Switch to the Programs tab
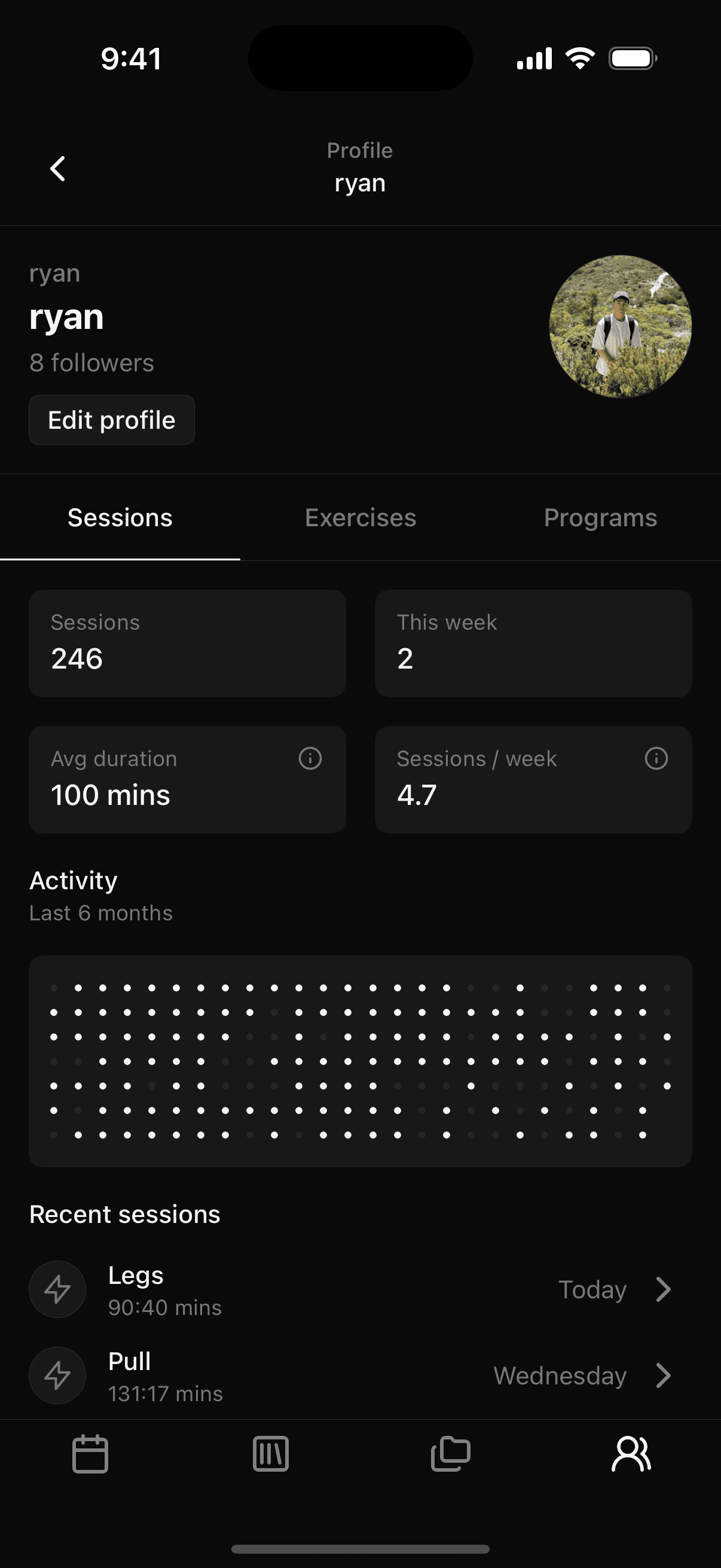Viewport: 721px width, 1568px height. (x=600, y=518)
